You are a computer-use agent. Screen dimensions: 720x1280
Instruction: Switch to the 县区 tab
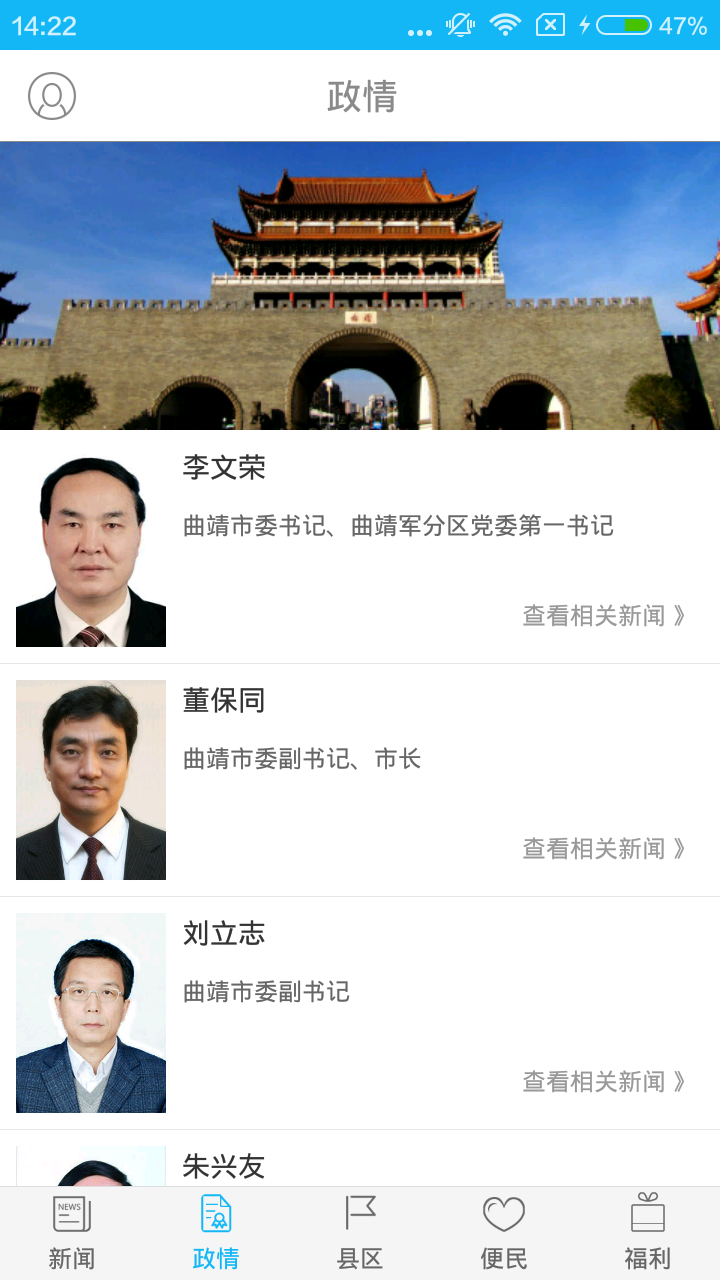click(360, 1233)
